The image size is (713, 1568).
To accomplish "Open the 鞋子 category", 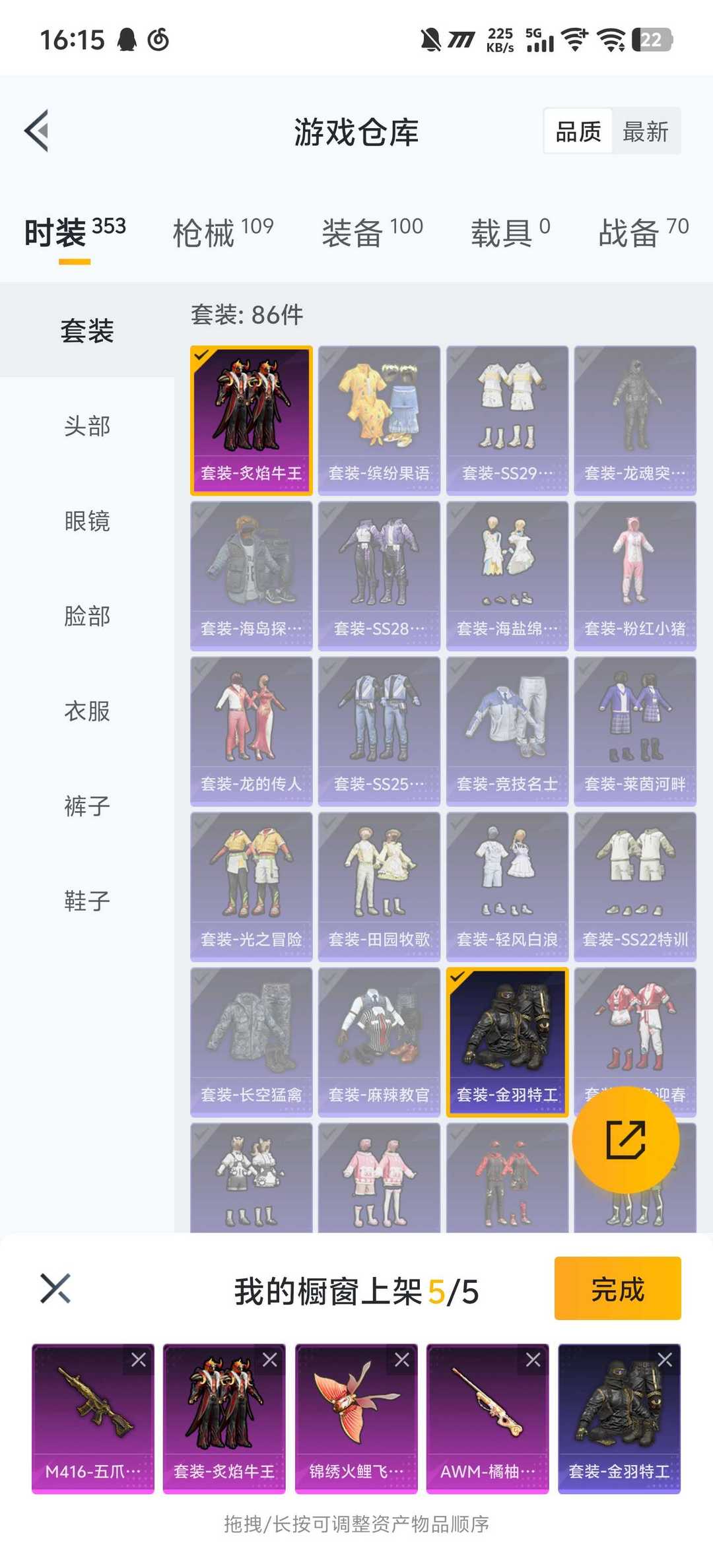I will pyautogui.click(x=87, y=901).
